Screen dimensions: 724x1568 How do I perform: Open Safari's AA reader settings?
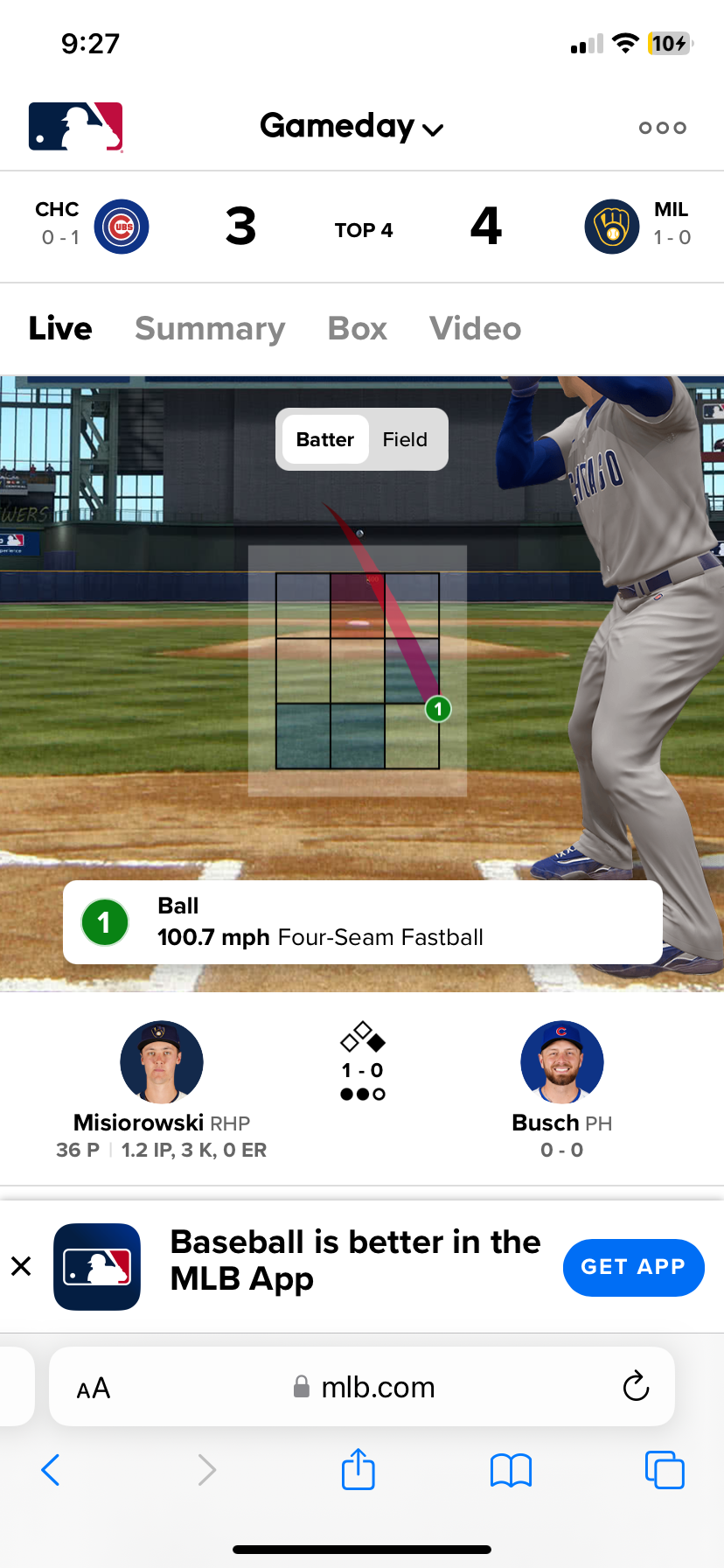tap(94, 1388)
